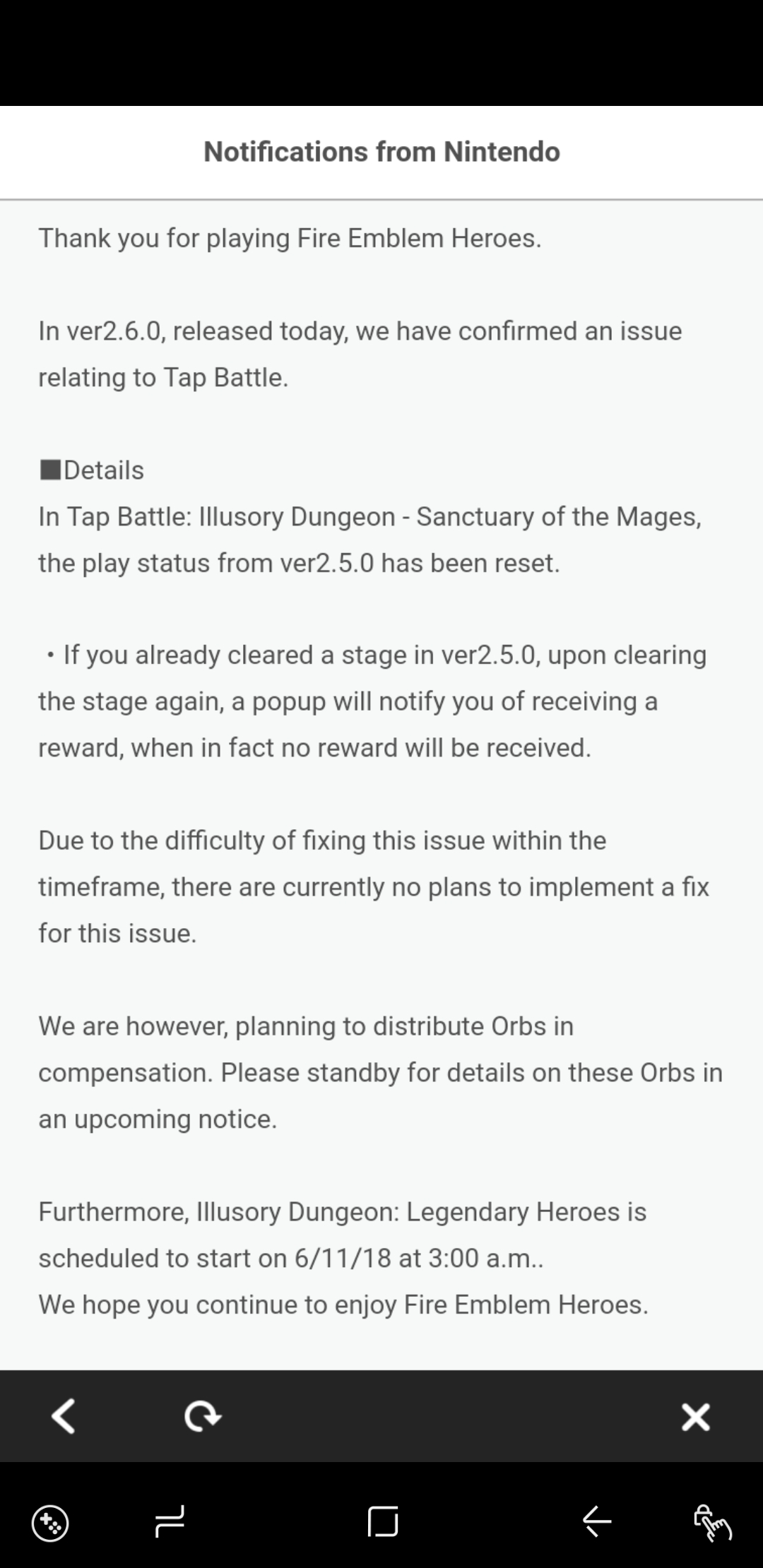Tap the system back arrow
The image size is (763, 1568).
point(597,1521)
